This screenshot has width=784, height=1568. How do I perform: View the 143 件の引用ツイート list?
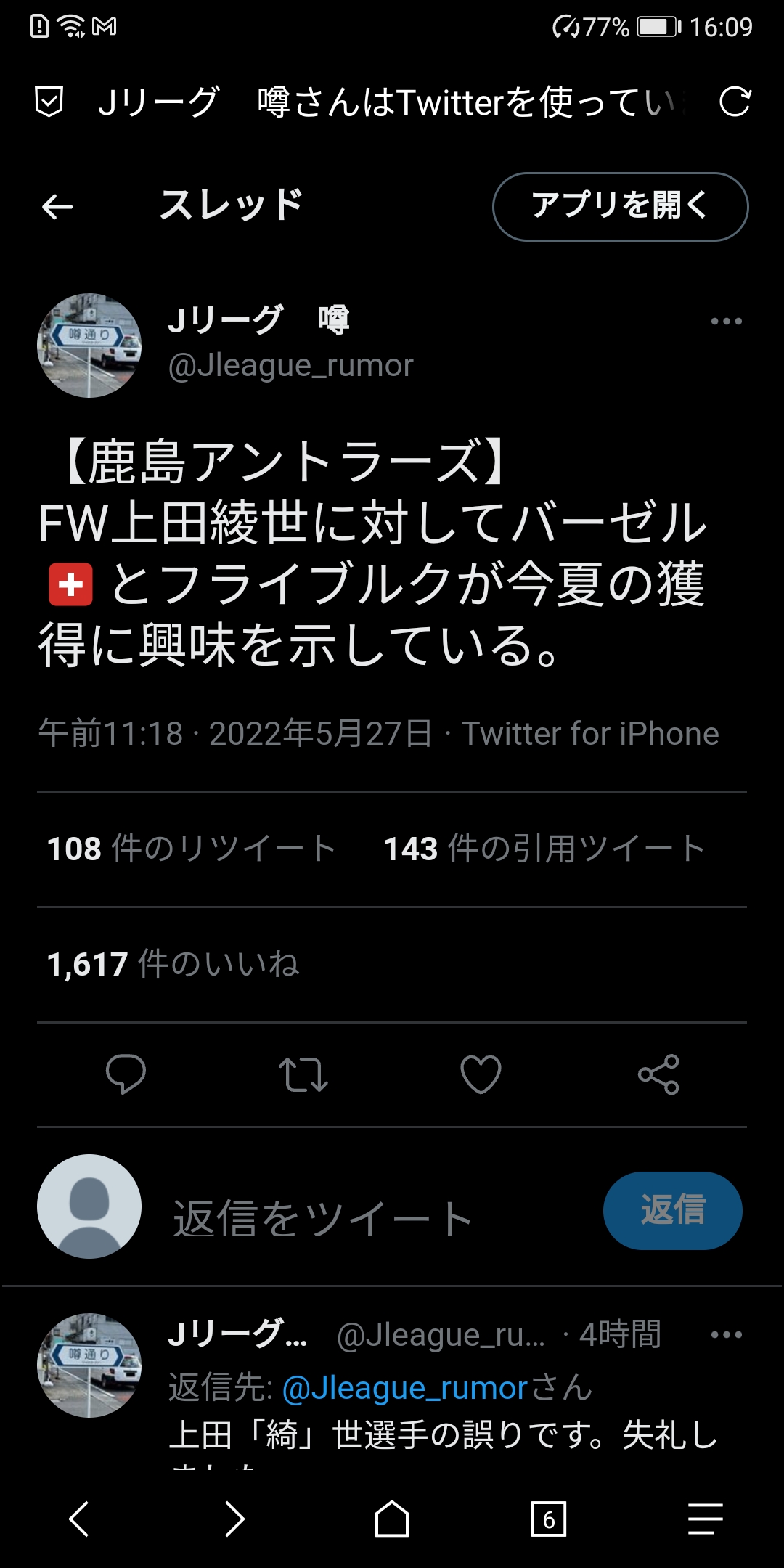point(544,849)
